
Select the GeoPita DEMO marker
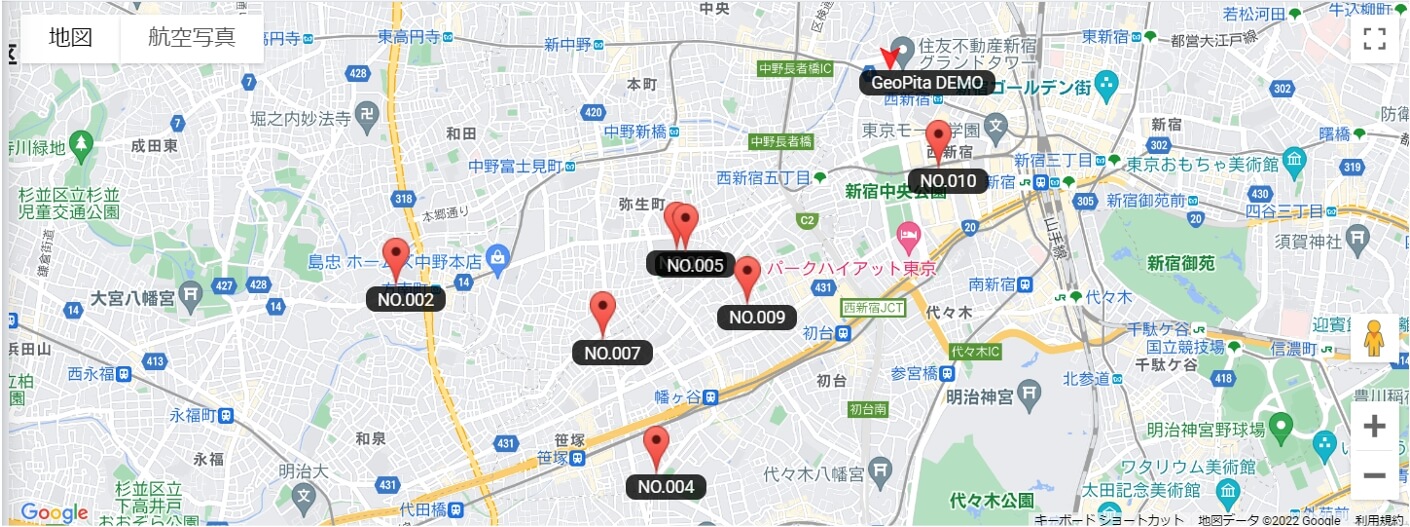click(889, 58)
